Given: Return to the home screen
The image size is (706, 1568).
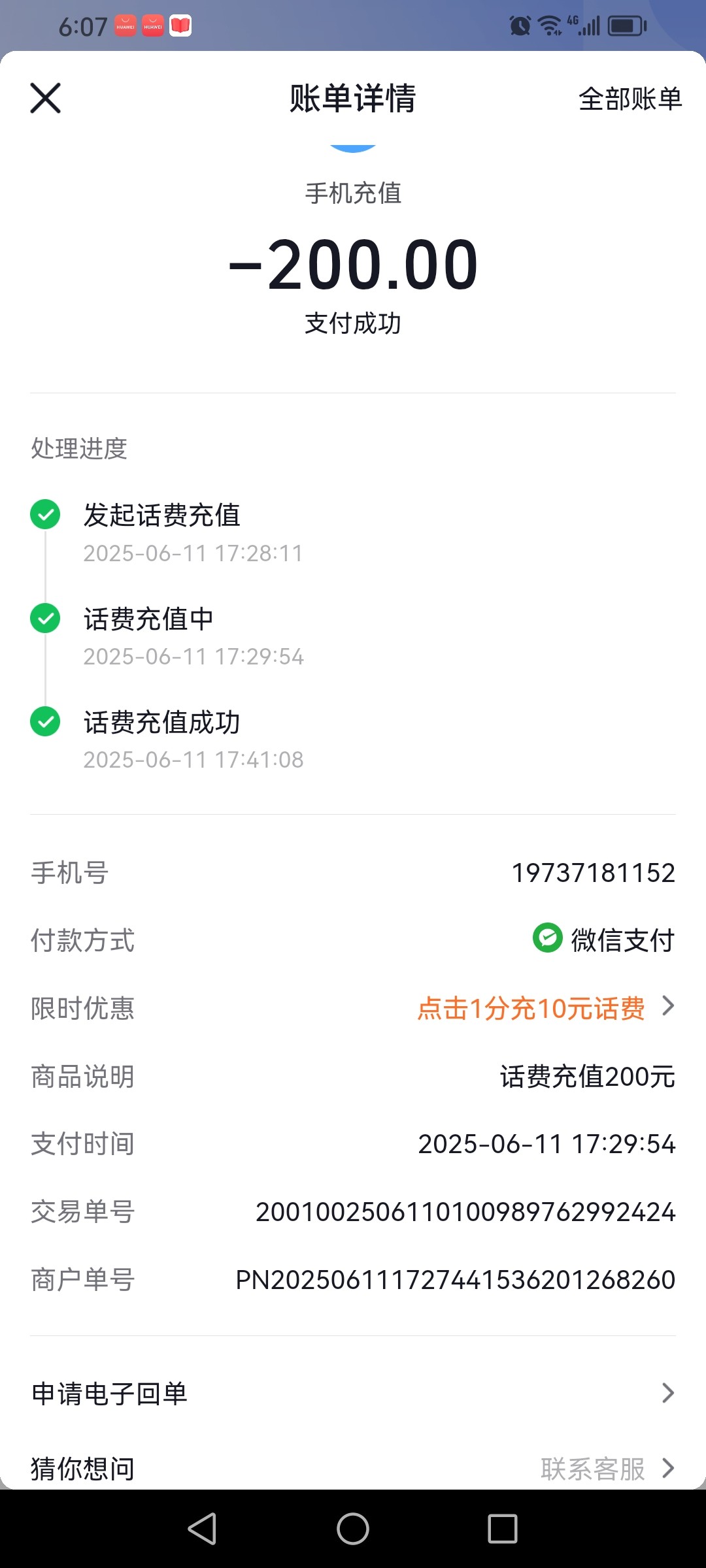Looking at the screenshot, I should (x=353, y=1529).
